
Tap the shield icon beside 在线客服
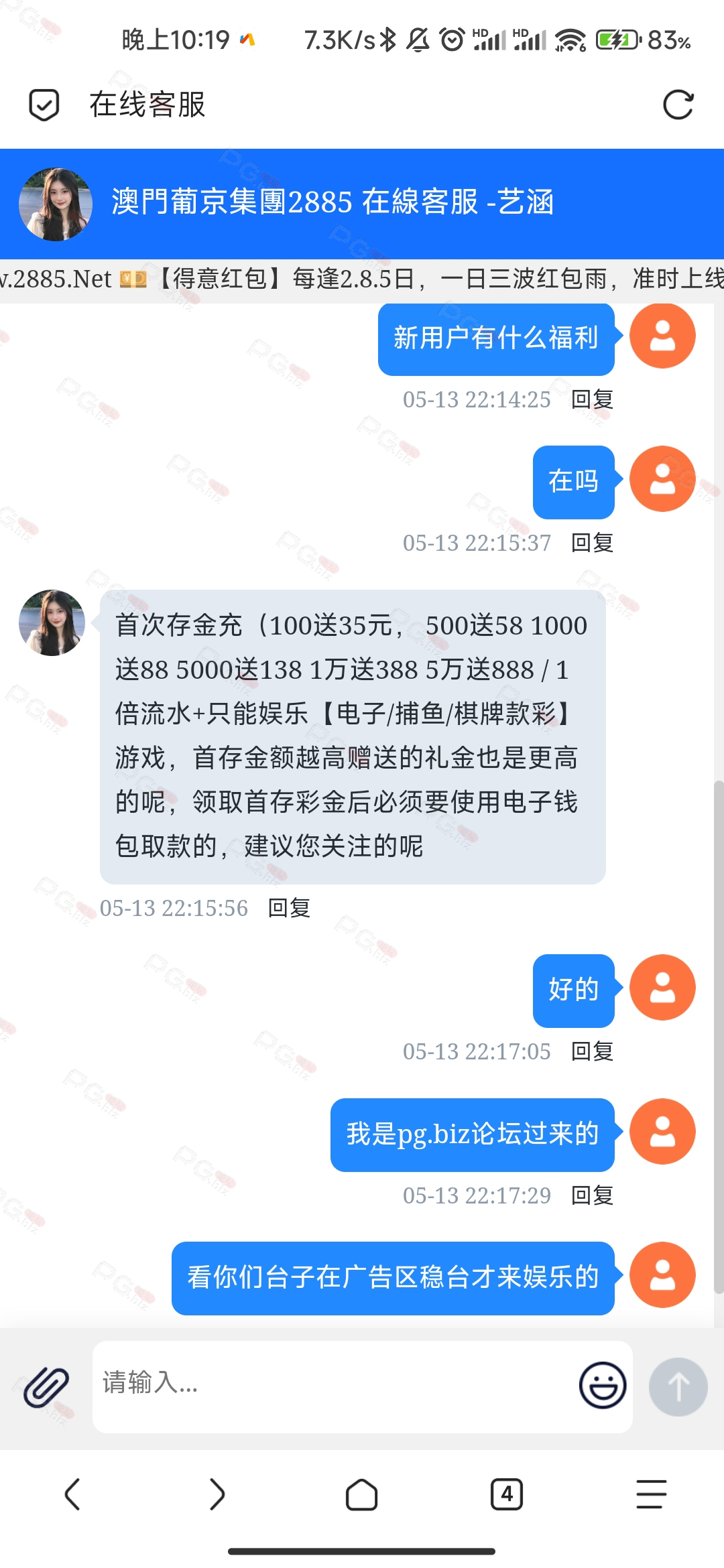click(44, 105)
